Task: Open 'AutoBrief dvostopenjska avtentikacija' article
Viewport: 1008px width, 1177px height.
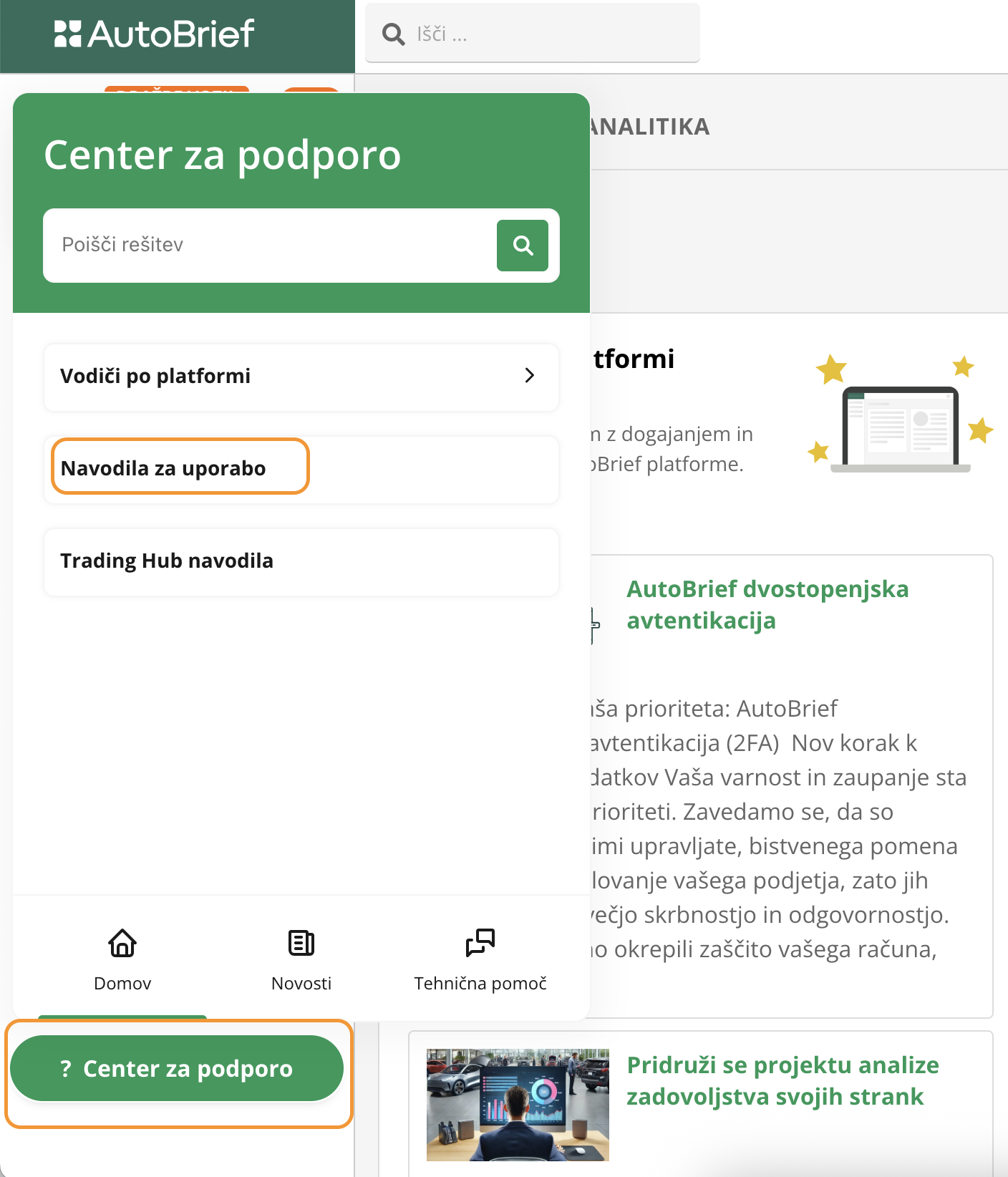Action: click(767, 604)
